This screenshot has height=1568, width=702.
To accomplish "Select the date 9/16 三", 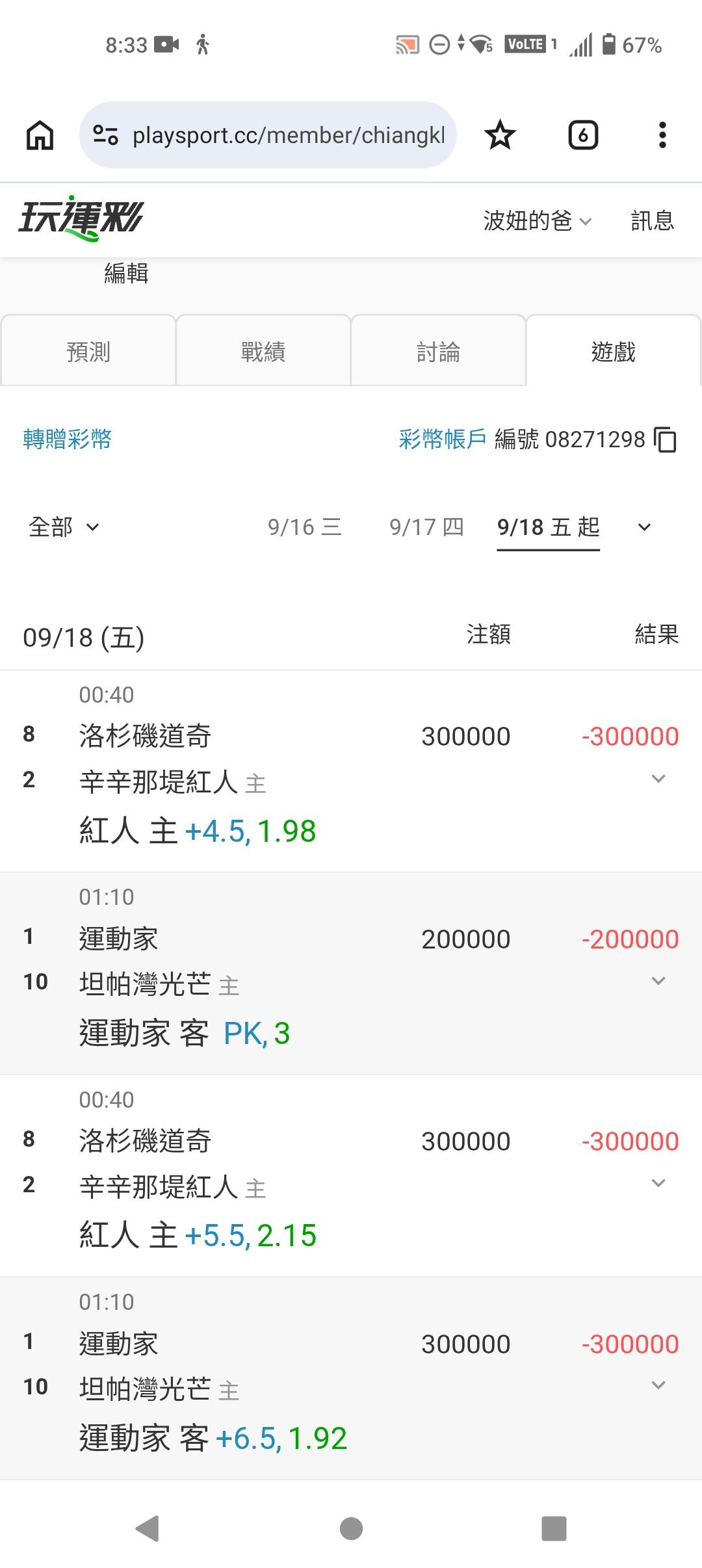I will (305, 527).
